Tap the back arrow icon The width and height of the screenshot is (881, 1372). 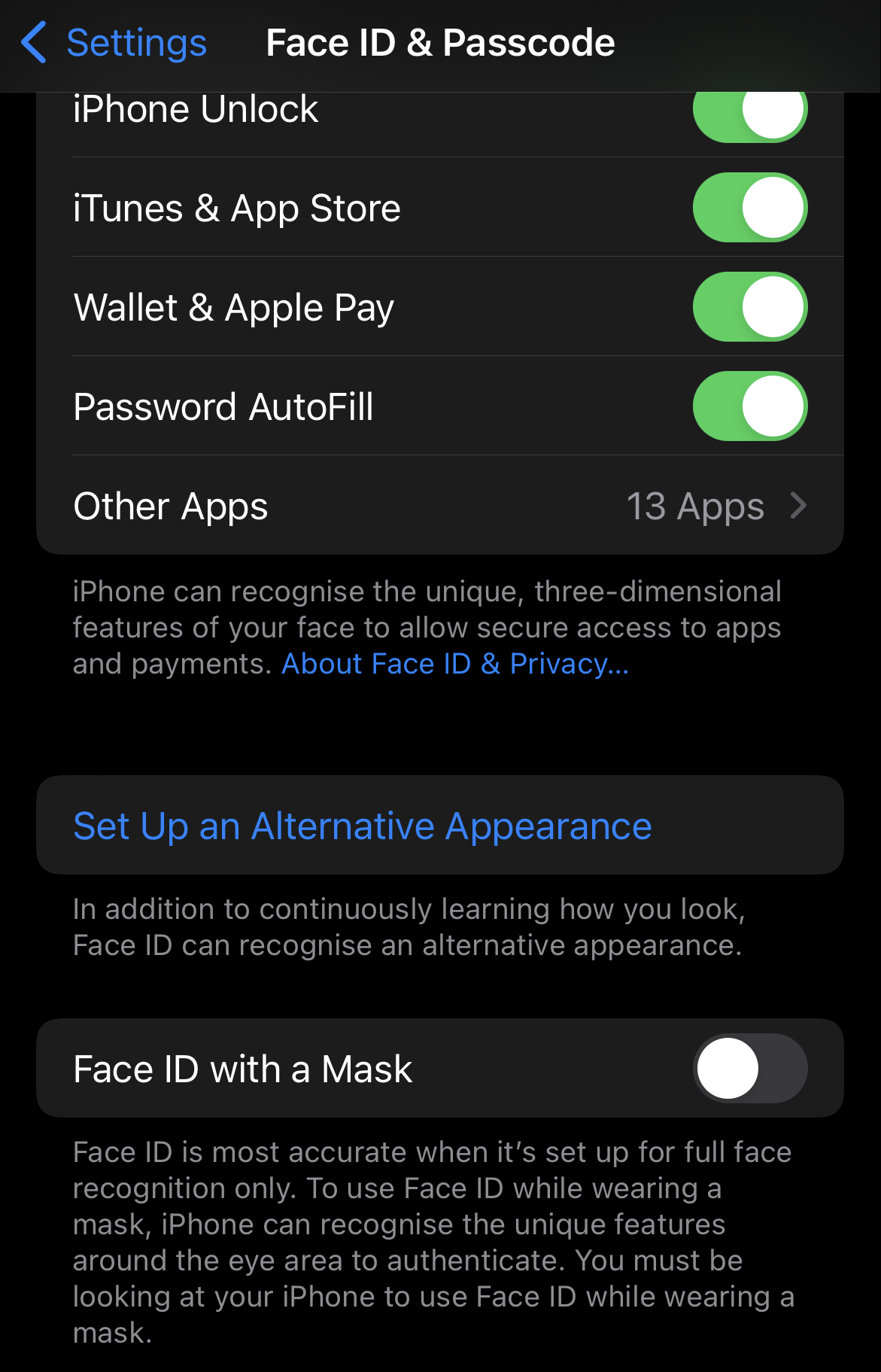click(32, 41)
